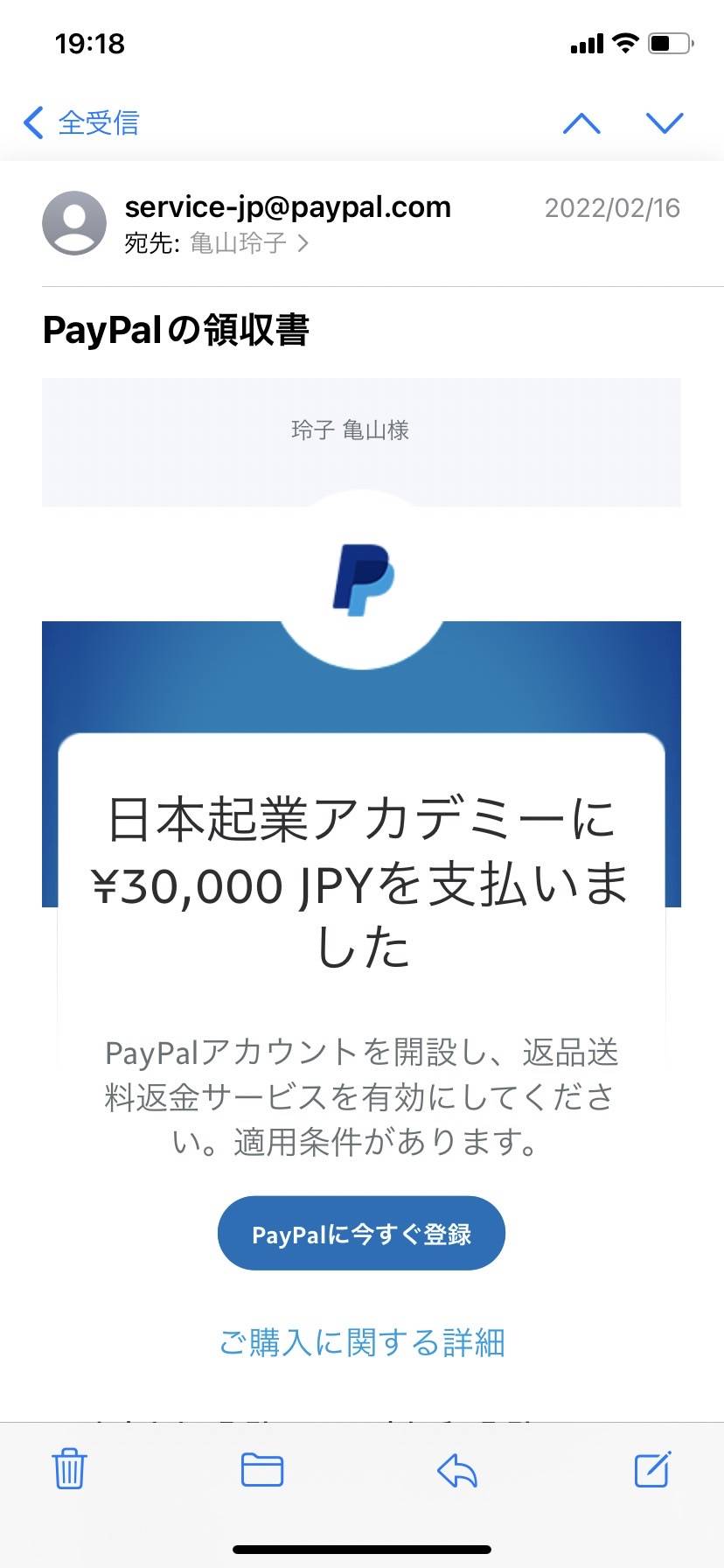The height and width of the screenshot is (1568, 724).
Task: Tap the PayPalに今すぐ登録 button
Action: [x=361, y=1233]
